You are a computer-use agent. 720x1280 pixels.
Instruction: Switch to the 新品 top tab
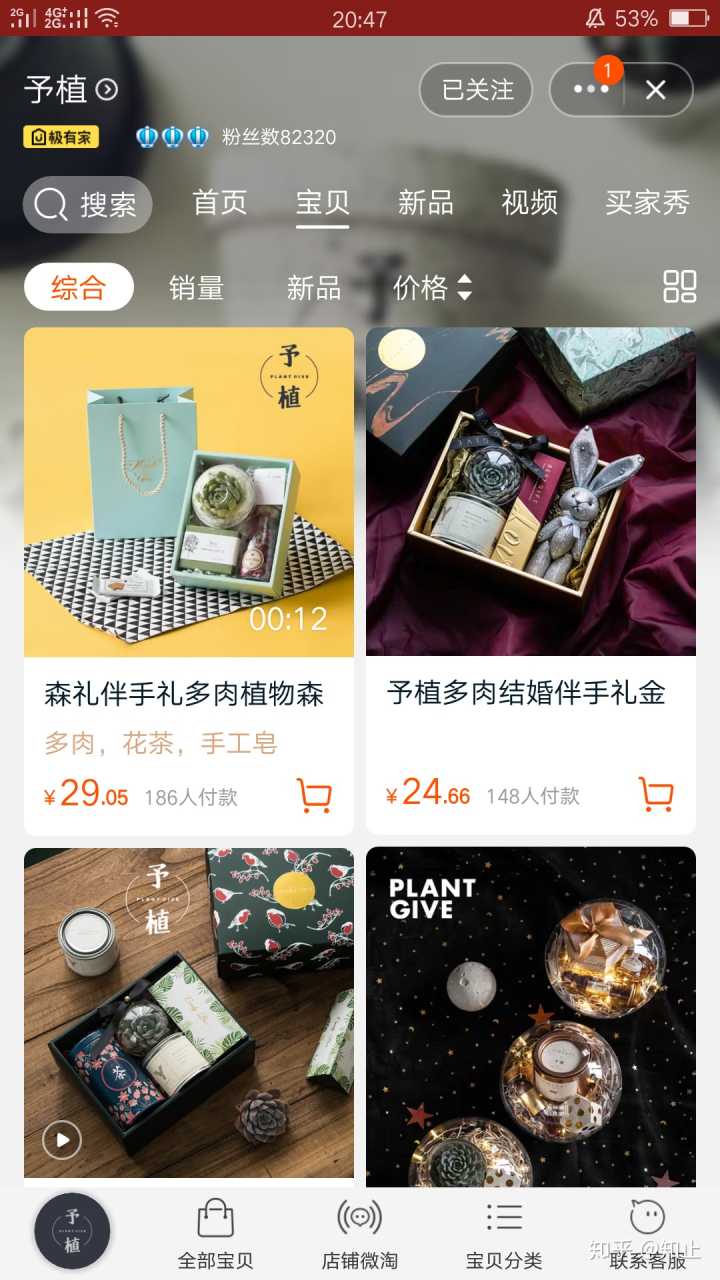(426, 203)
